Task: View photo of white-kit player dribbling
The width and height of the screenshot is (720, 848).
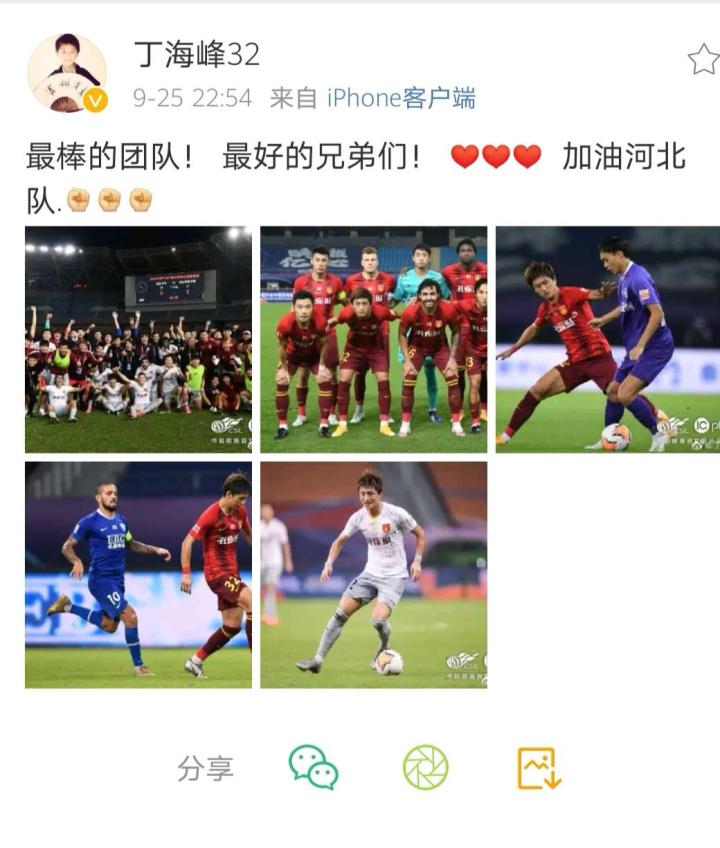Action: (x=374, y=574)
